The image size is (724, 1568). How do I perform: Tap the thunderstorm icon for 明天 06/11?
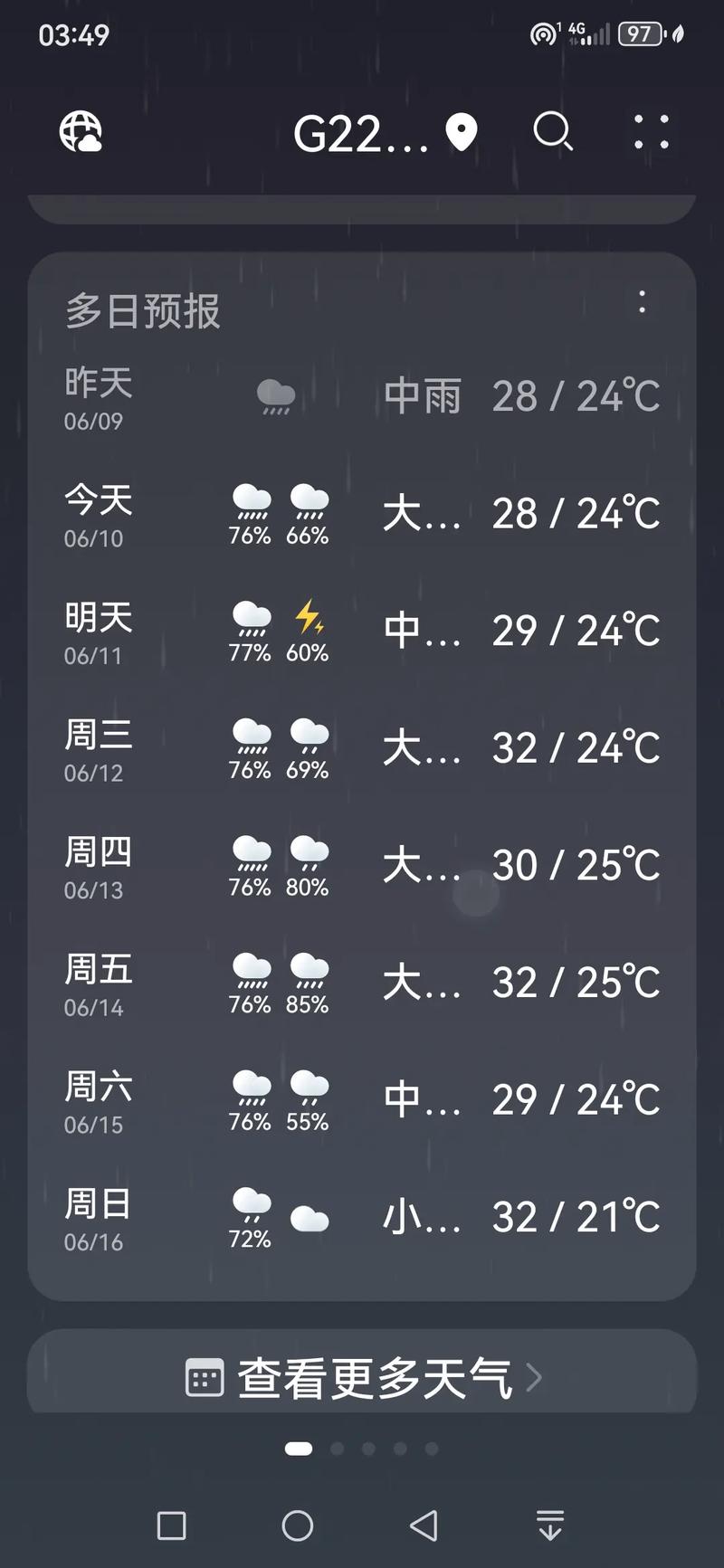[x=309, y=621]
